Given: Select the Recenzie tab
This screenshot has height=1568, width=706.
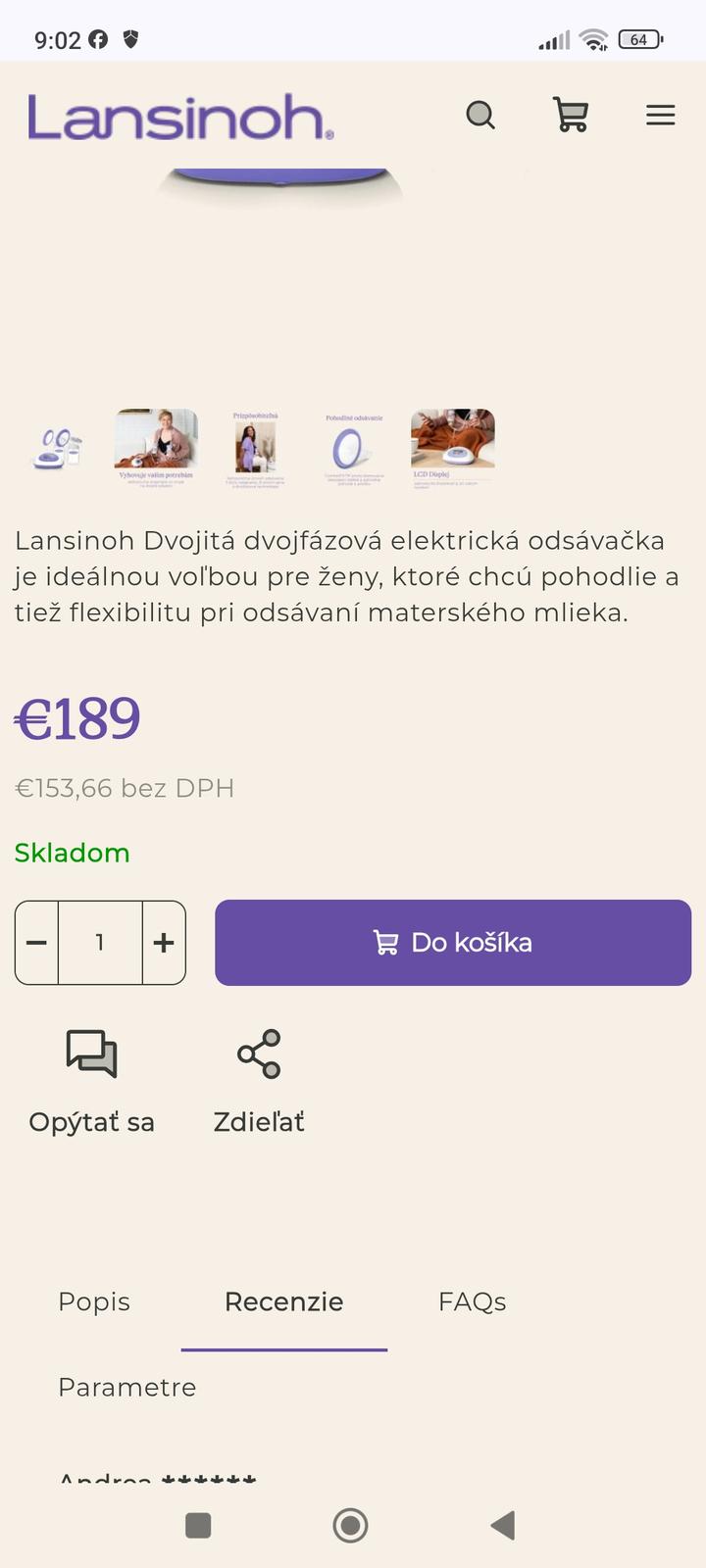Looking at the screenshot, I should (x=284, y=1301).
